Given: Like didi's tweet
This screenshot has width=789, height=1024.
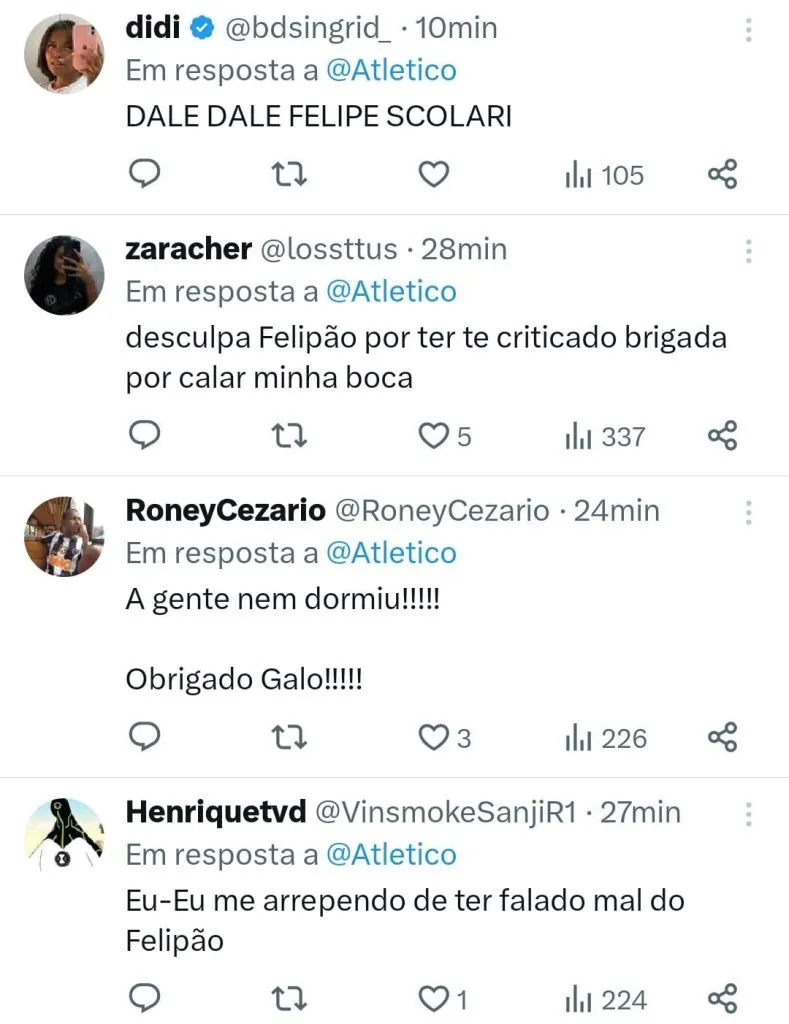Looking at the screenshot, I should 432,175.
